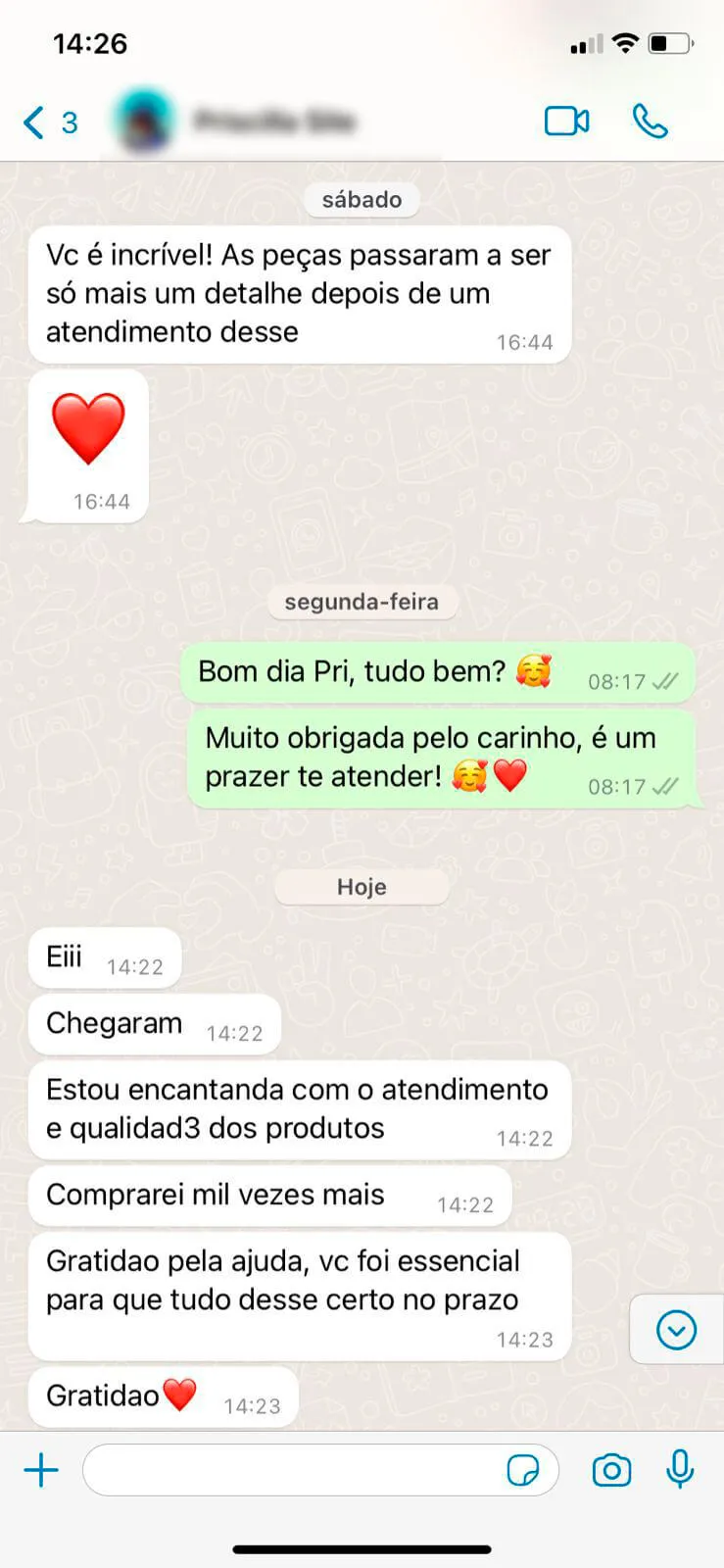Open the camera to send a photo

(x=611, y=1470)
